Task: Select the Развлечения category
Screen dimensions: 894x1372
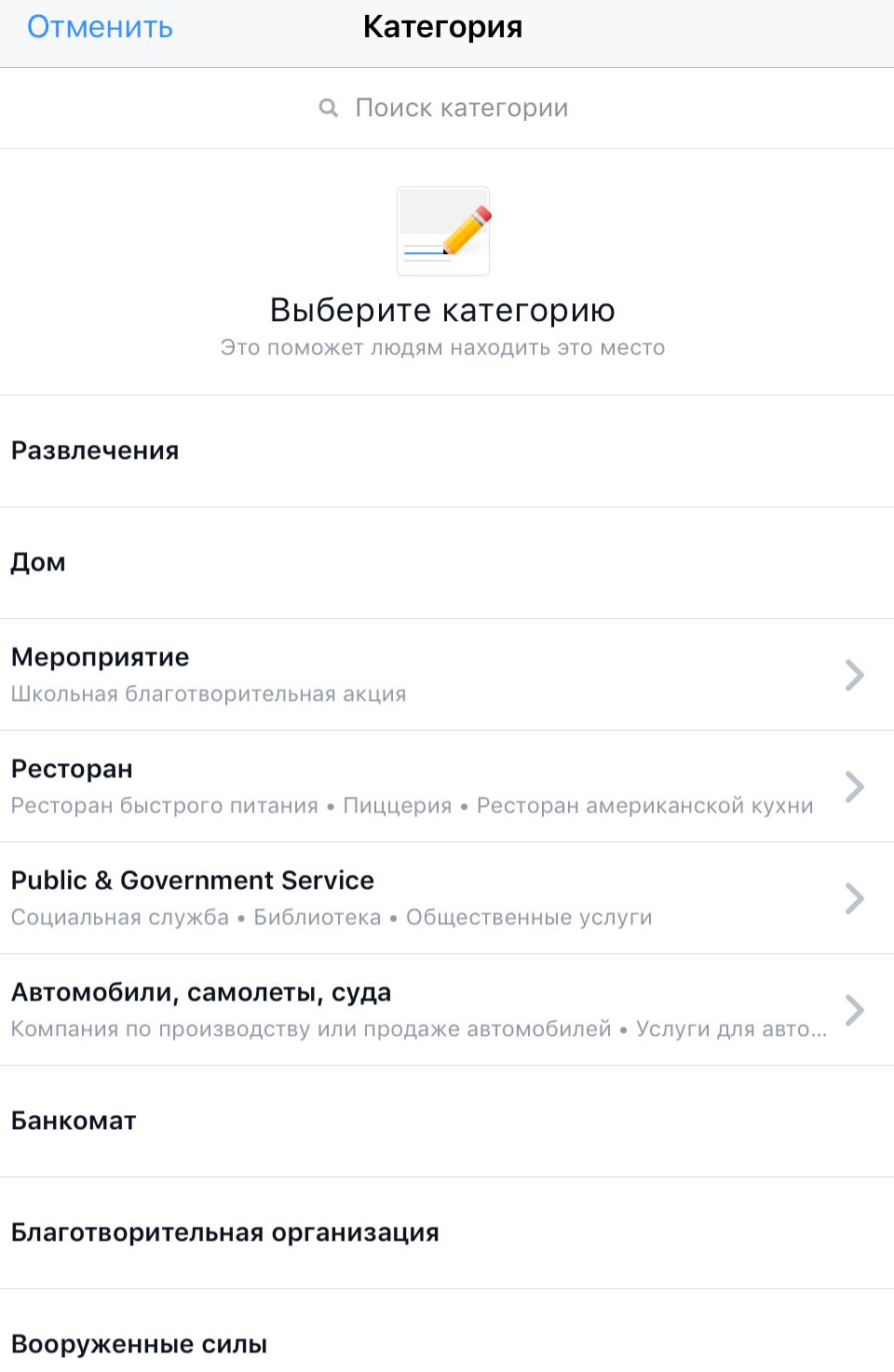Action: coord(447,451)
